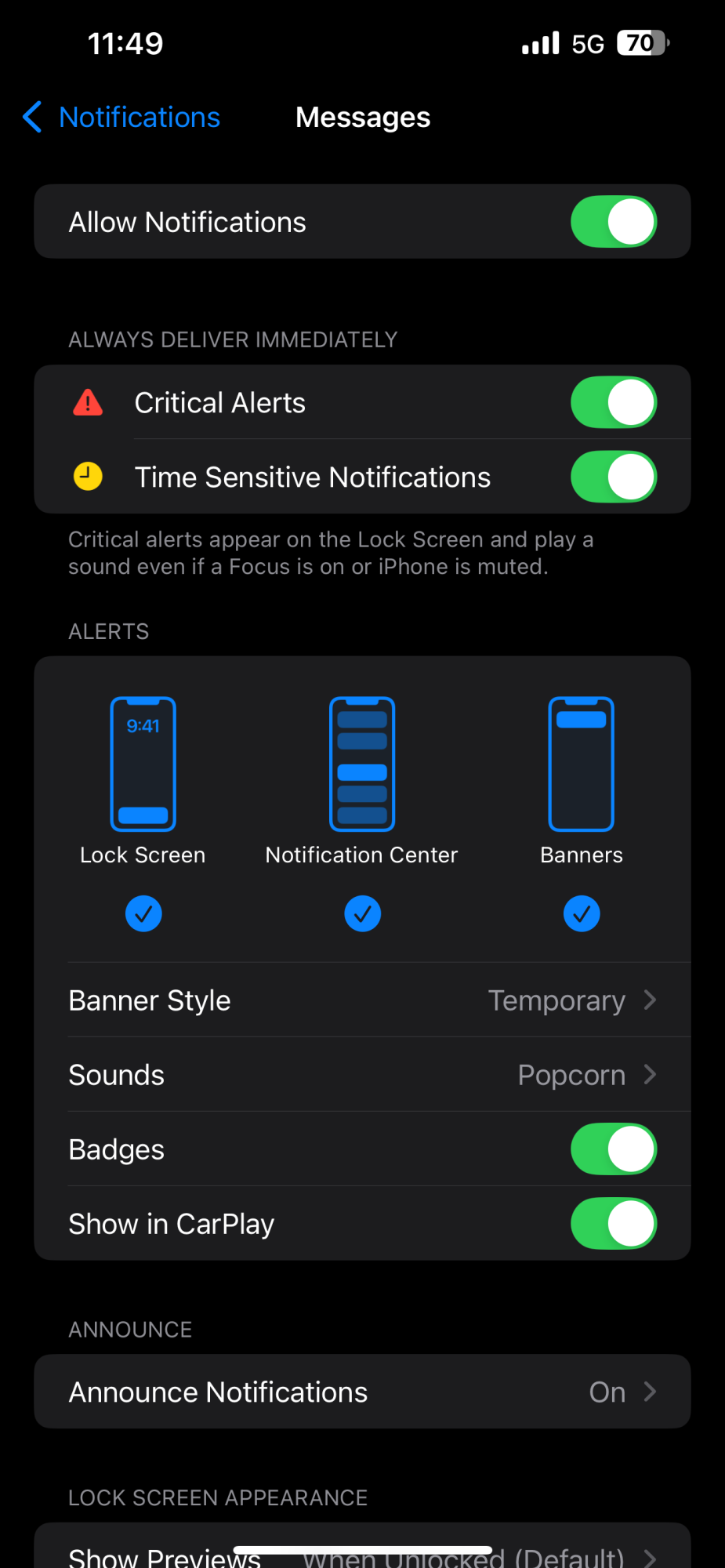
Task: Go back to Notifications
Action: pyautogui.click(x=121, y=118)
